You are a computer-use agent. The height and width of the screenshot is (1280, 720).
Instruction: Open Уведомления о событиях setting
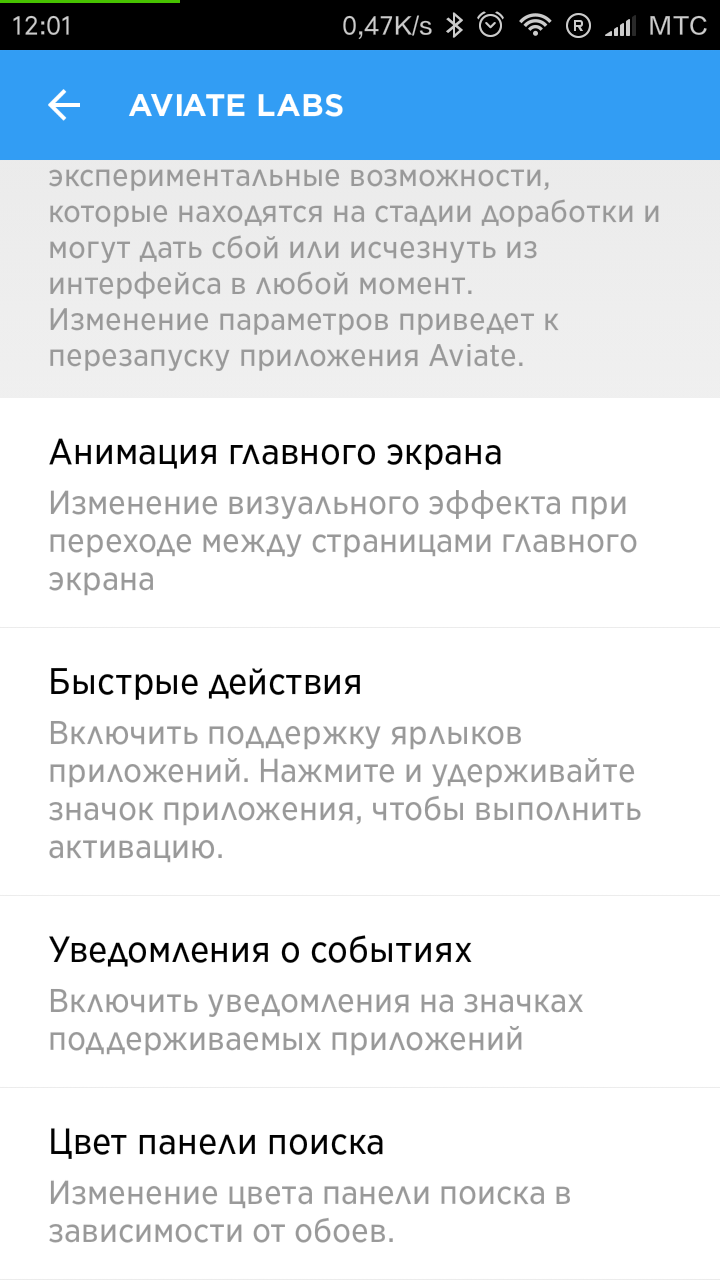point(360,990)
